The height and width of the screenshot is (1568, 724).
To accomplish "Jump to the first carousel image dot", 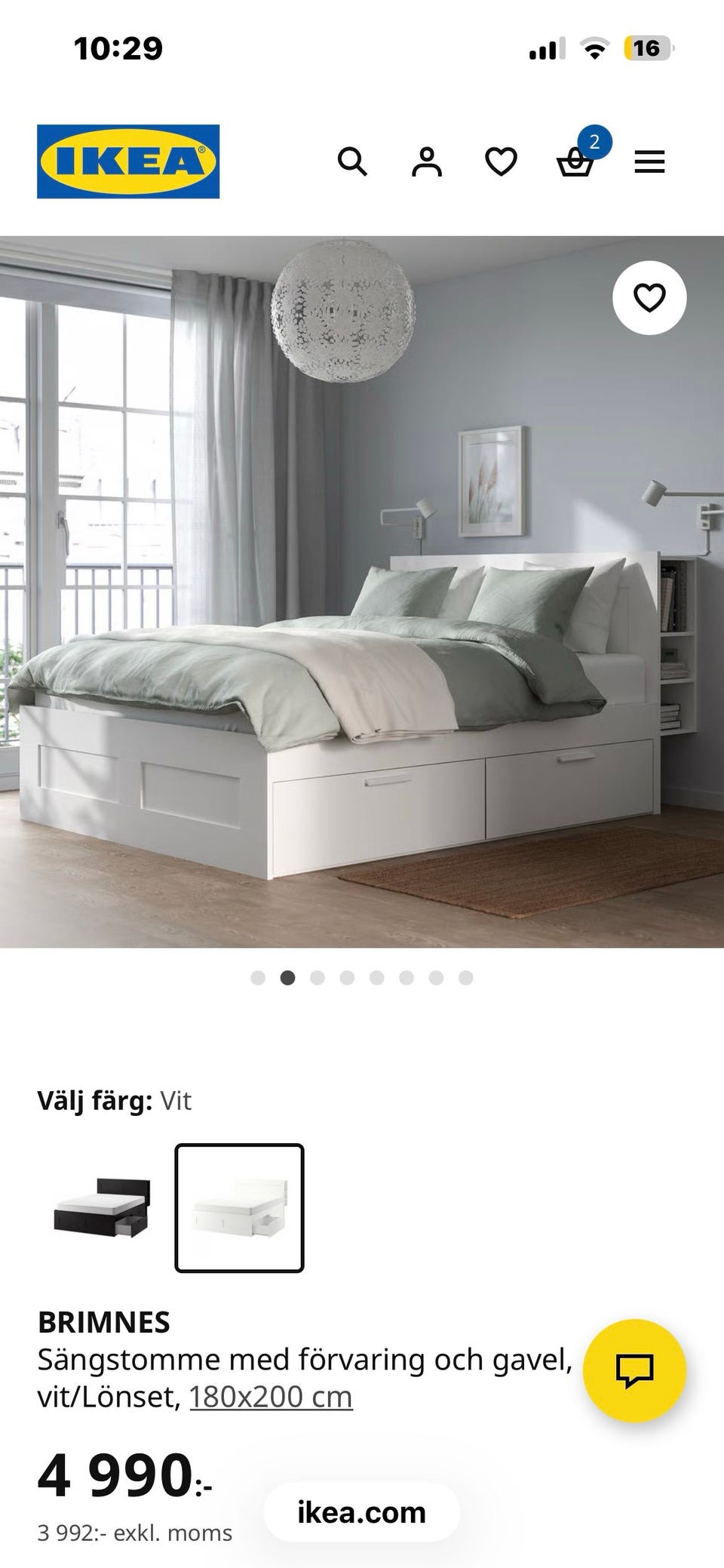I will coord(259,976).
